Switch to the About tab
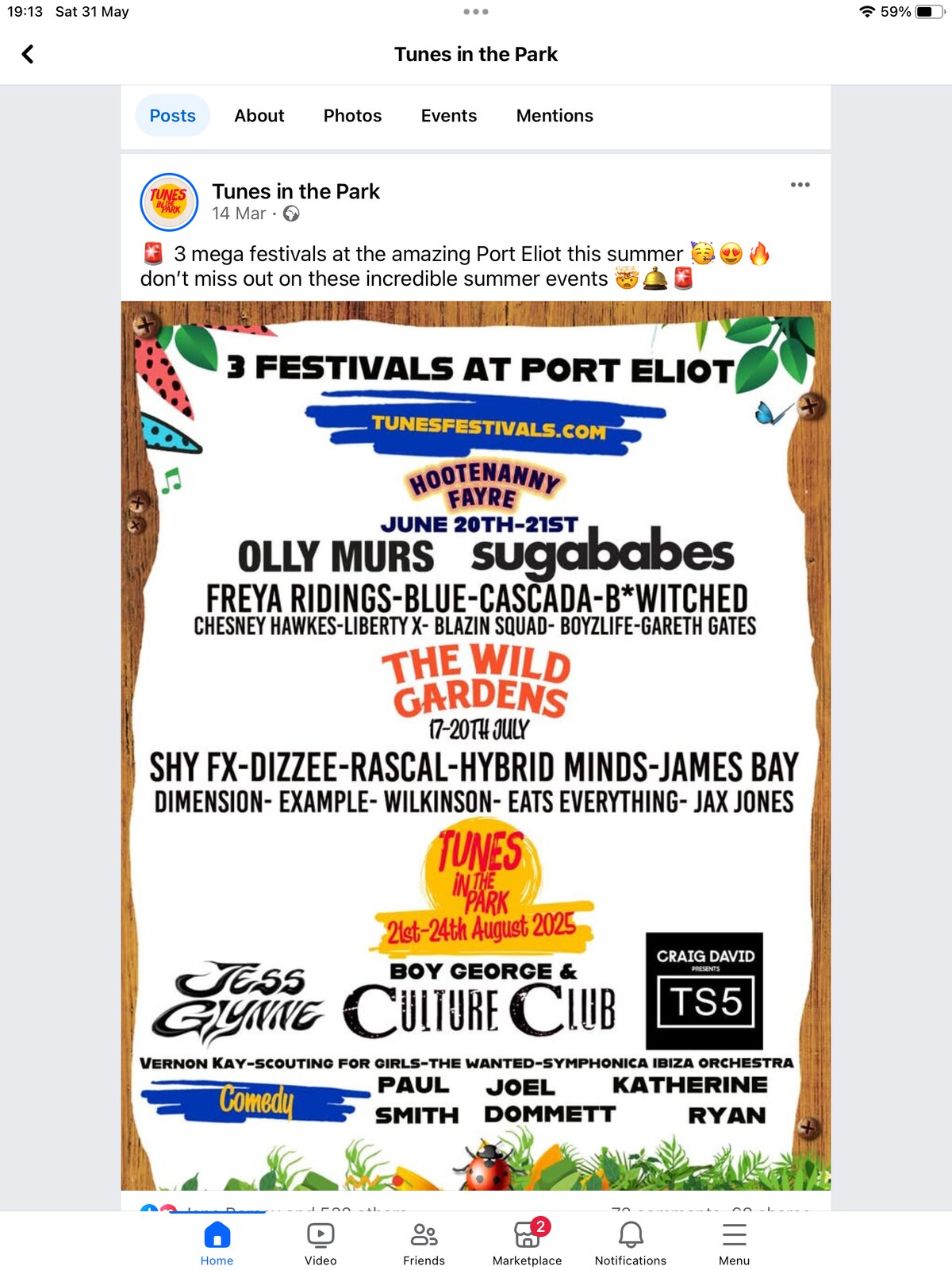The width and height of the screenshot is (952, 1270). point(259,116)
